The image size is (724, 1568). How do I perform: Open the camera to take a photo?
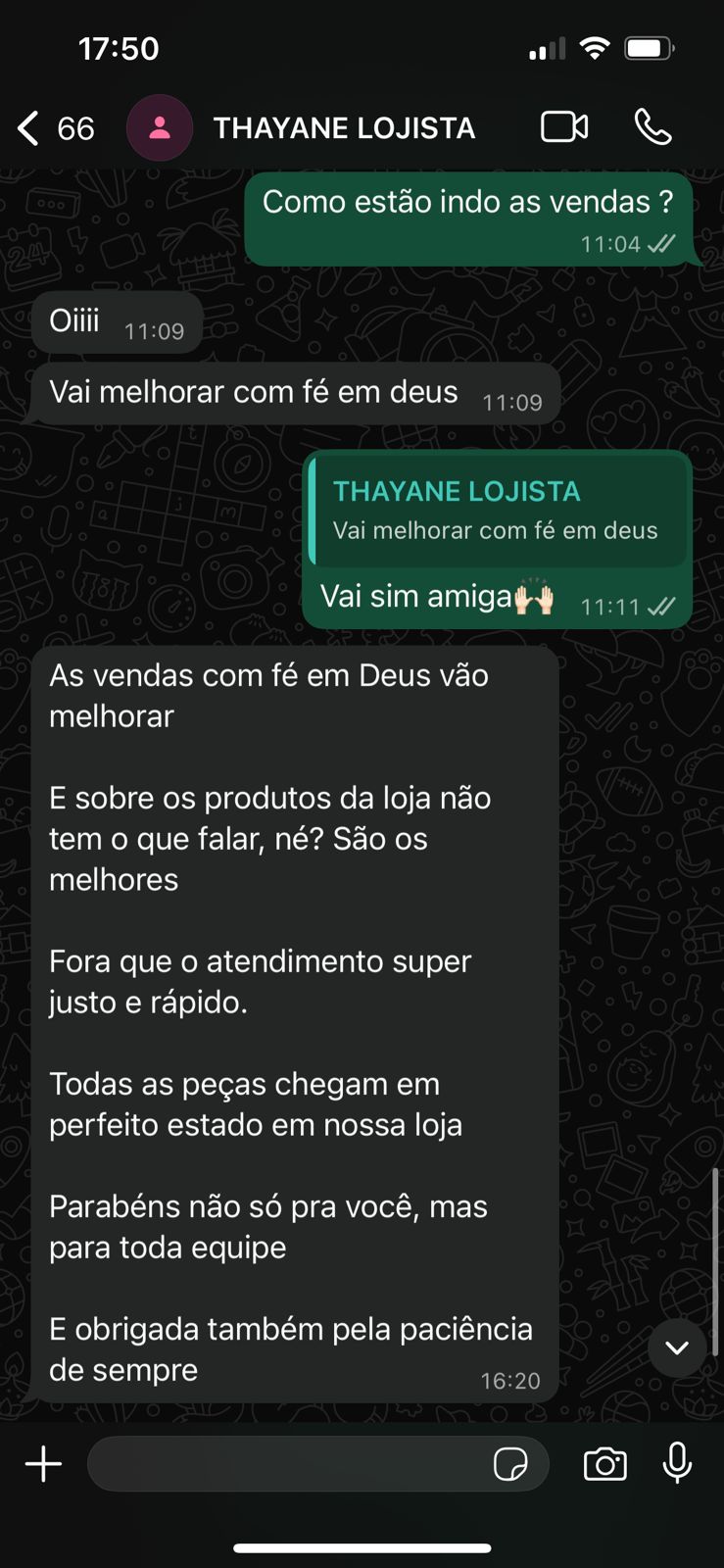(604, 1464)
